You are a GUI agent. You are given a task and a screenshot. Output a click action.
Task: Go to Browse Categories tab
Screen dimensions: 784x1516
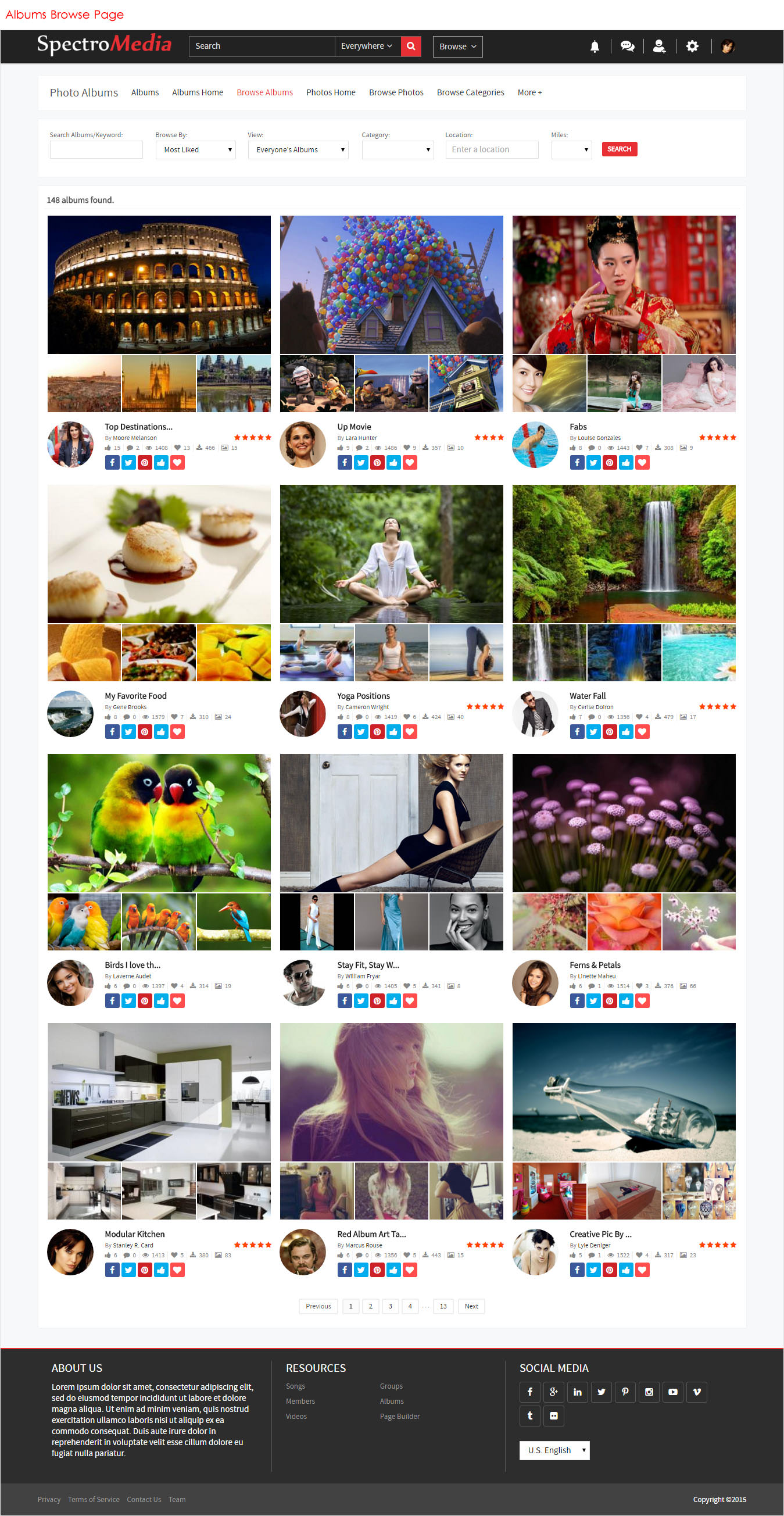(470, 92)
